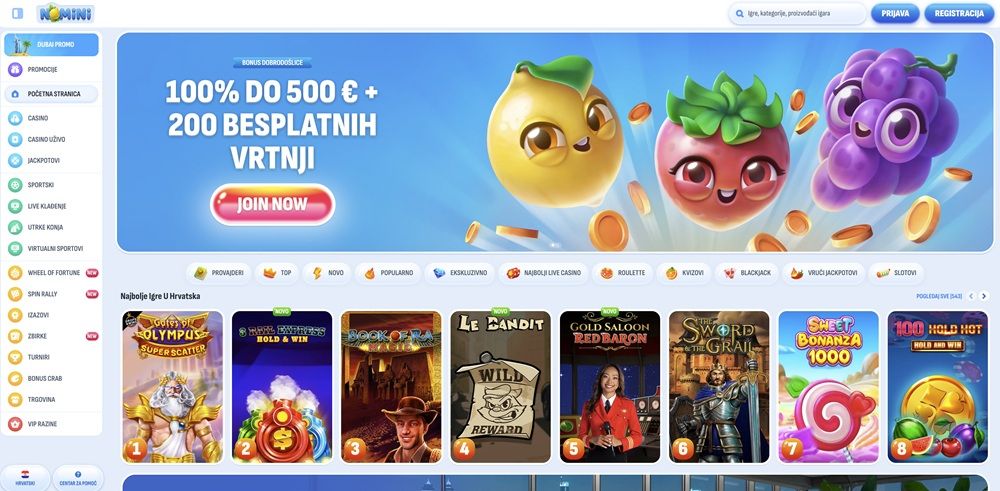
Task: Open Wheel of Fortune
Action: [54, 272]
